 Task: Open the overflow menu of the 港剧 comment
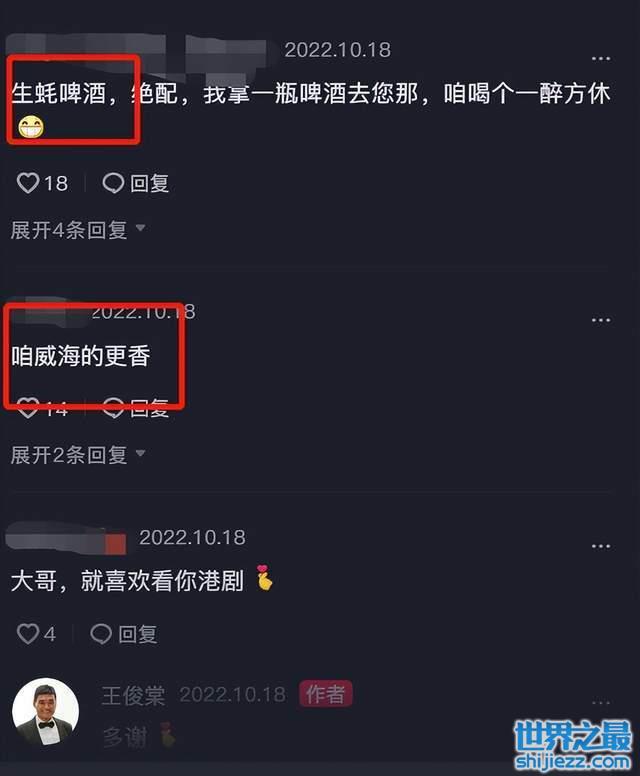tap(600, 546)
